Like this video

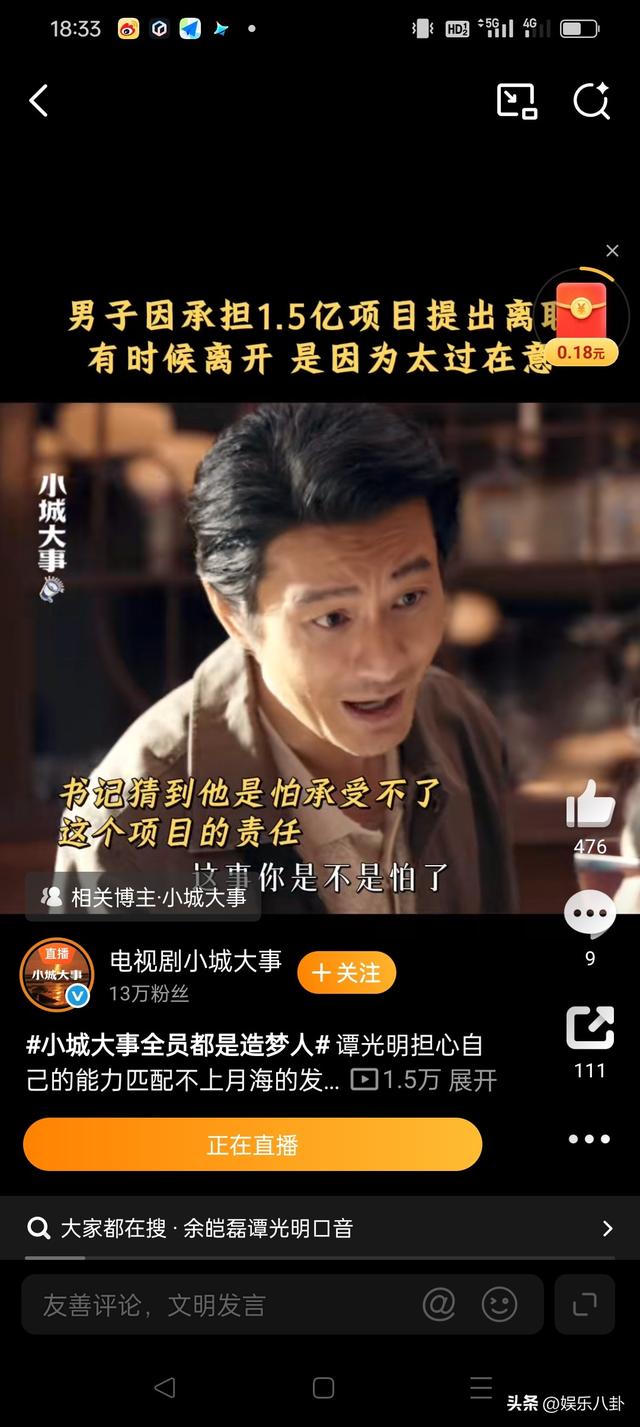point(590,804)
